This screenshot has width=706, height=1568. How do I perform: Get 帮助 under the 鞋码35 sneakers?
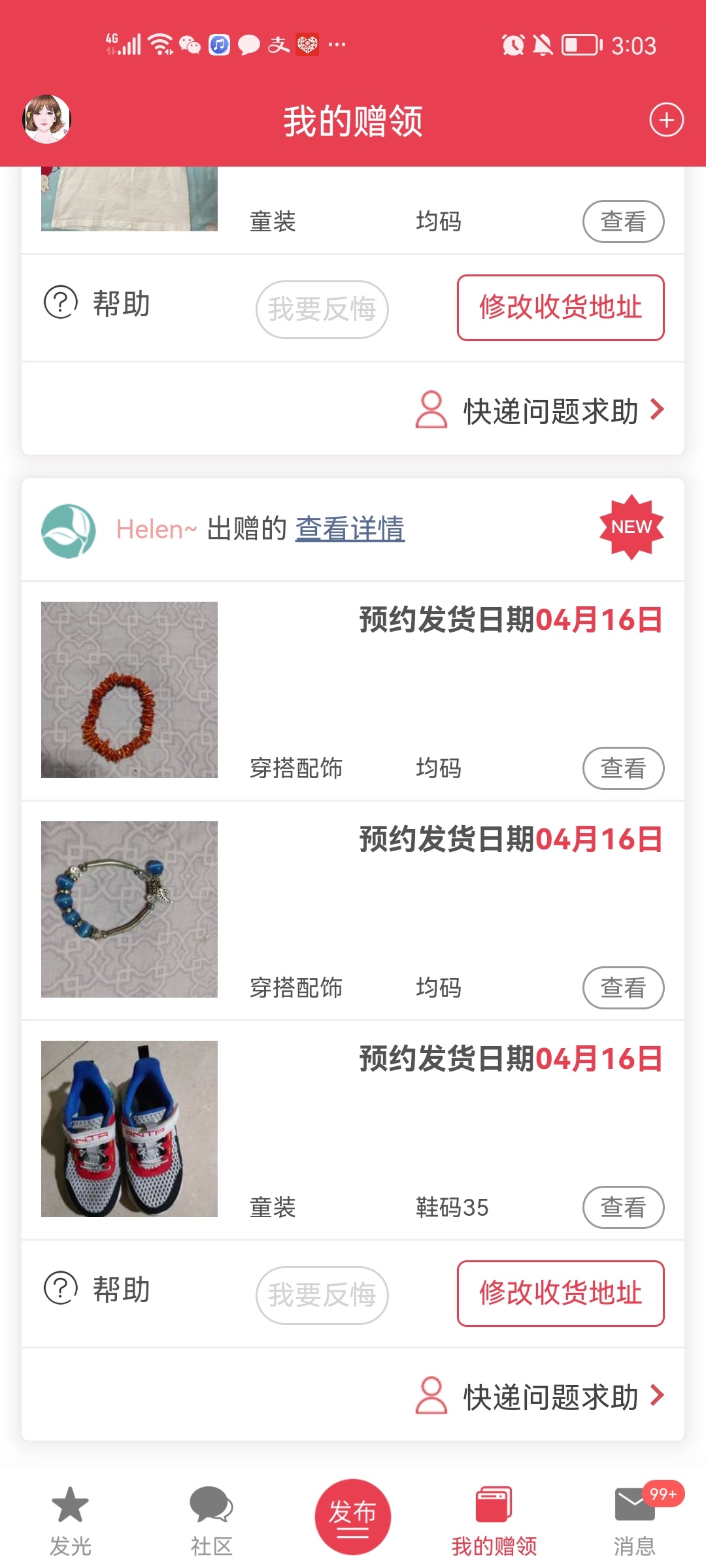[x=98, y=1290]
